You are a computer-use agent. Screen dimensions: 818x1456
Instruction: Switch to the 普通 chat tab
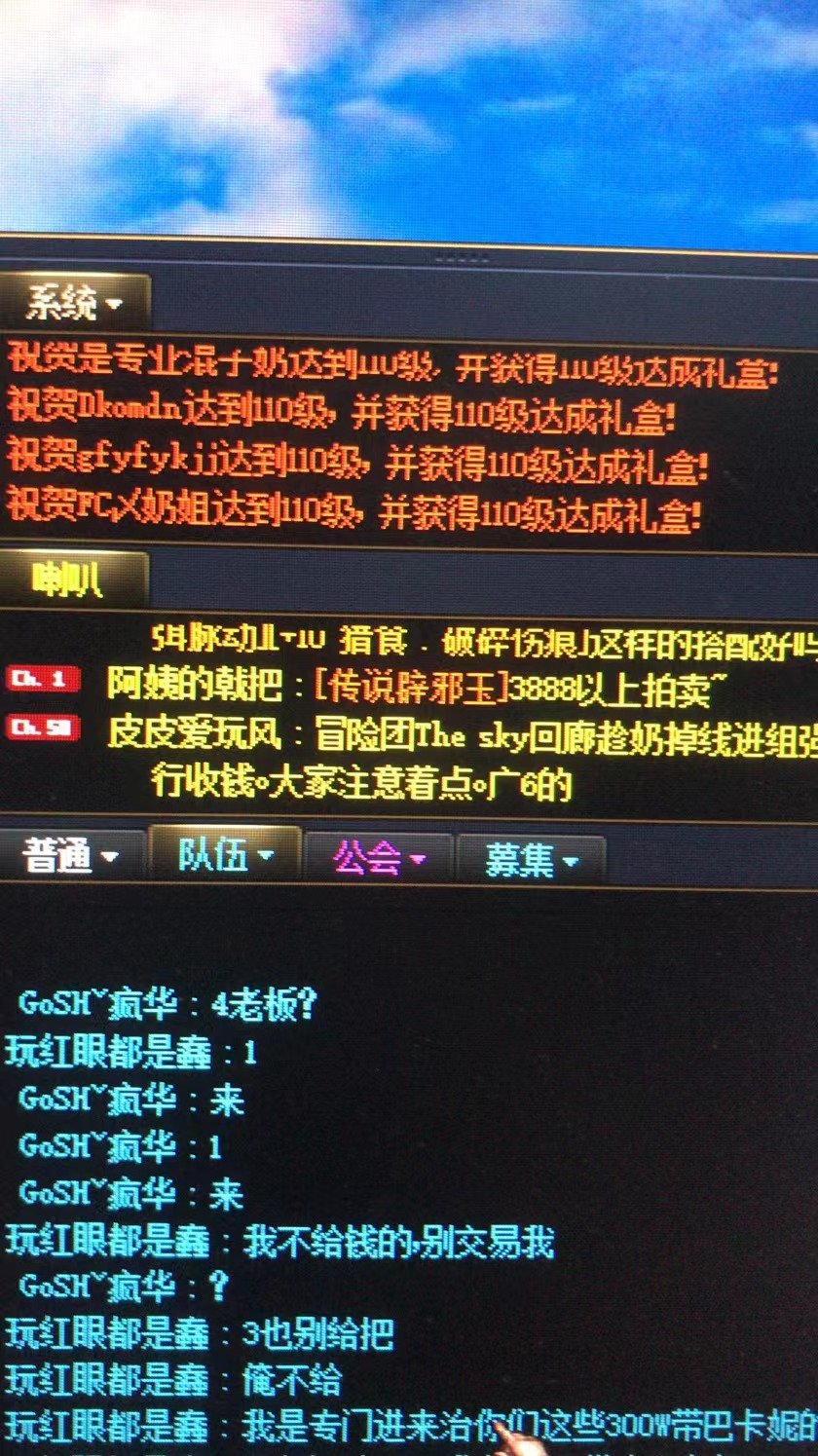pos(71,857)
